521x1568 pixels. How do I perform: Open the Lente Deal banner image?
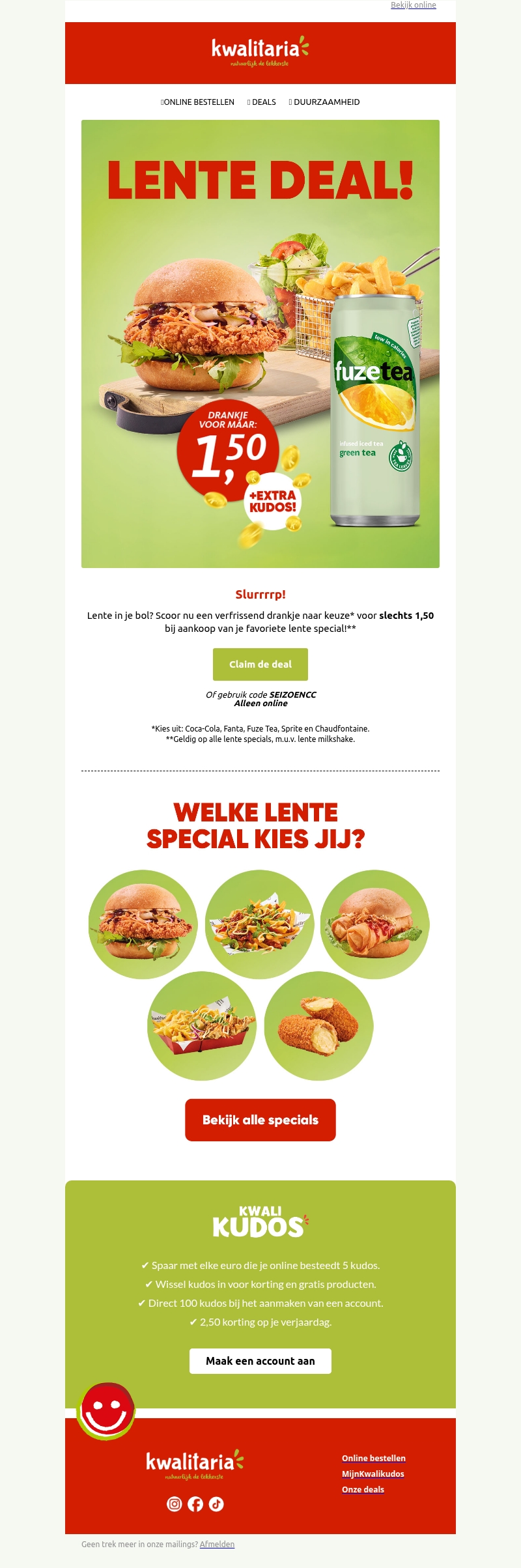pyautogui.click(x=260, y=343)
